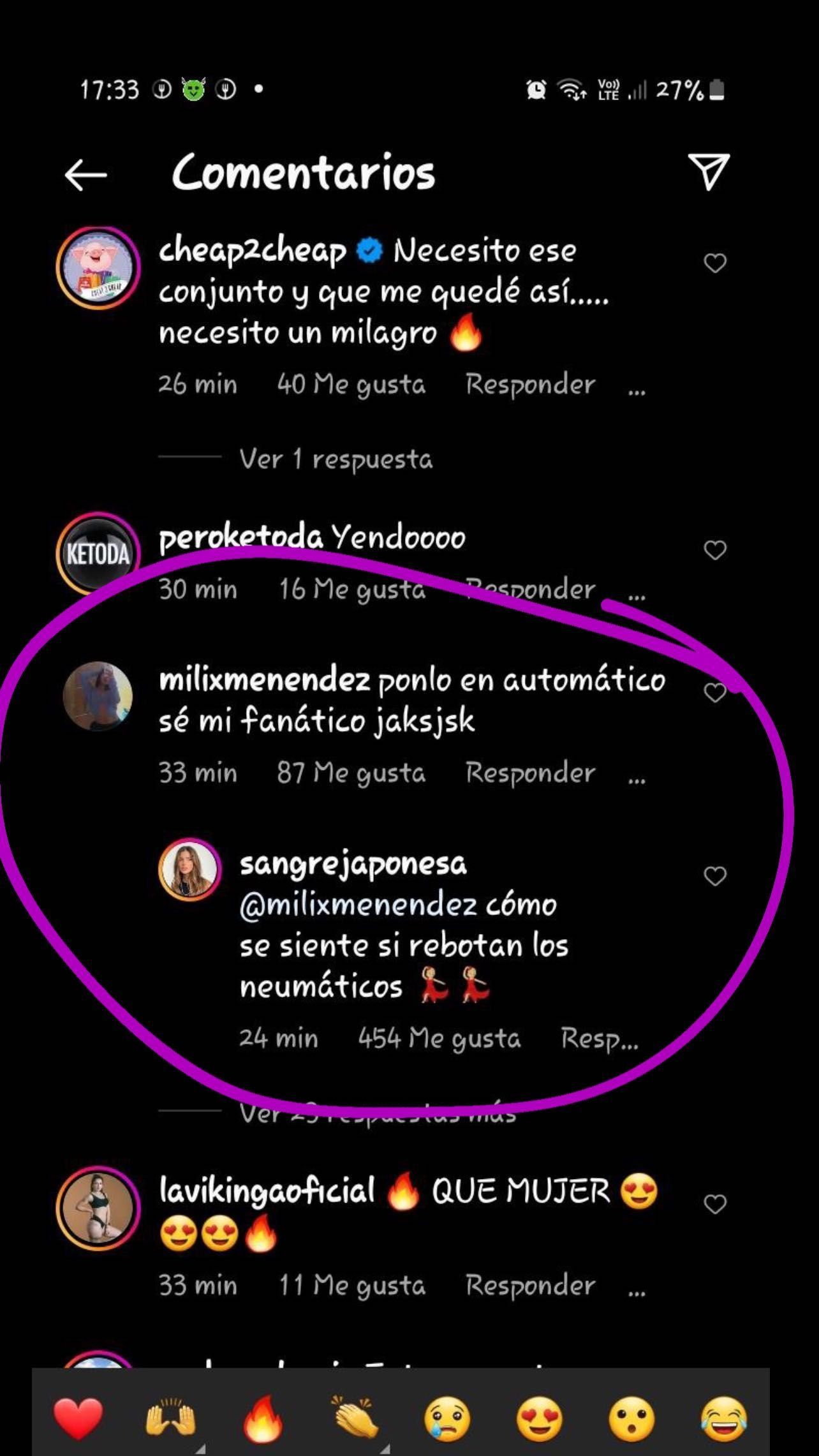Reply to the lavikingaoficial comment
Screen dimensions: 819x1456
pyautogui.click(x=530, y=1285)
